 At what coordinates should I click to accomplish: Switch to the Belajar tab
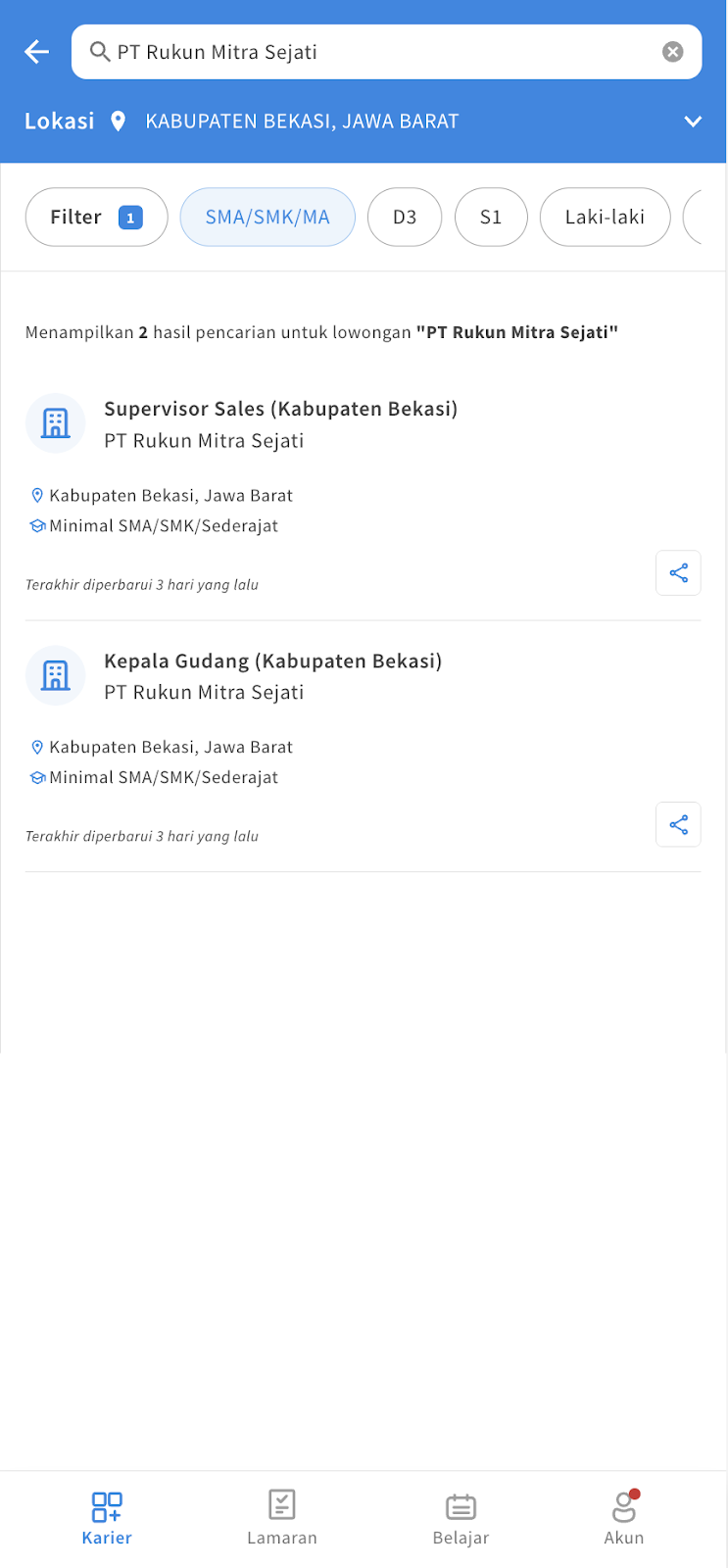point(461,1519)
